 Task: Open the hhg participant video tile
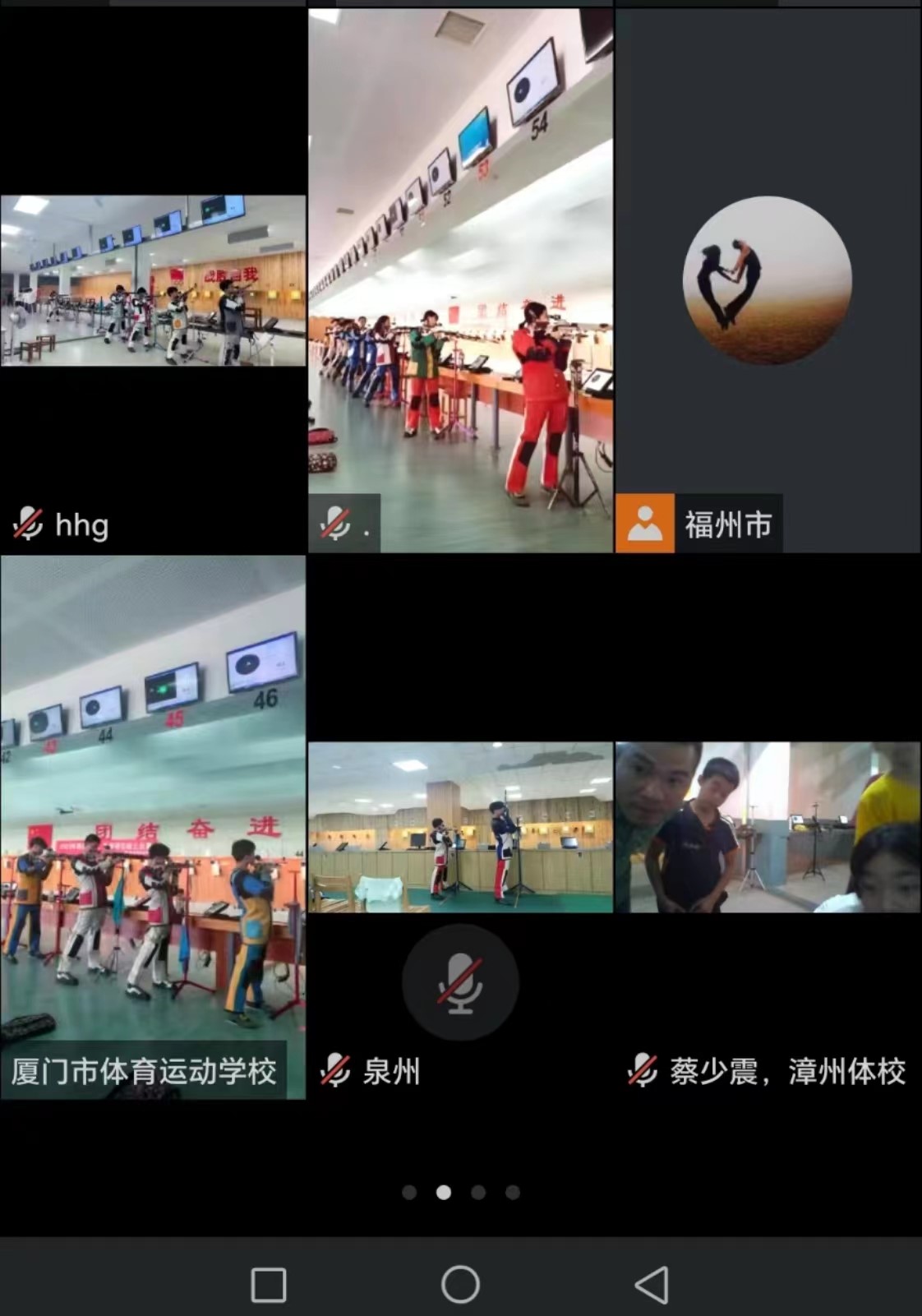(x=153, y=280)
